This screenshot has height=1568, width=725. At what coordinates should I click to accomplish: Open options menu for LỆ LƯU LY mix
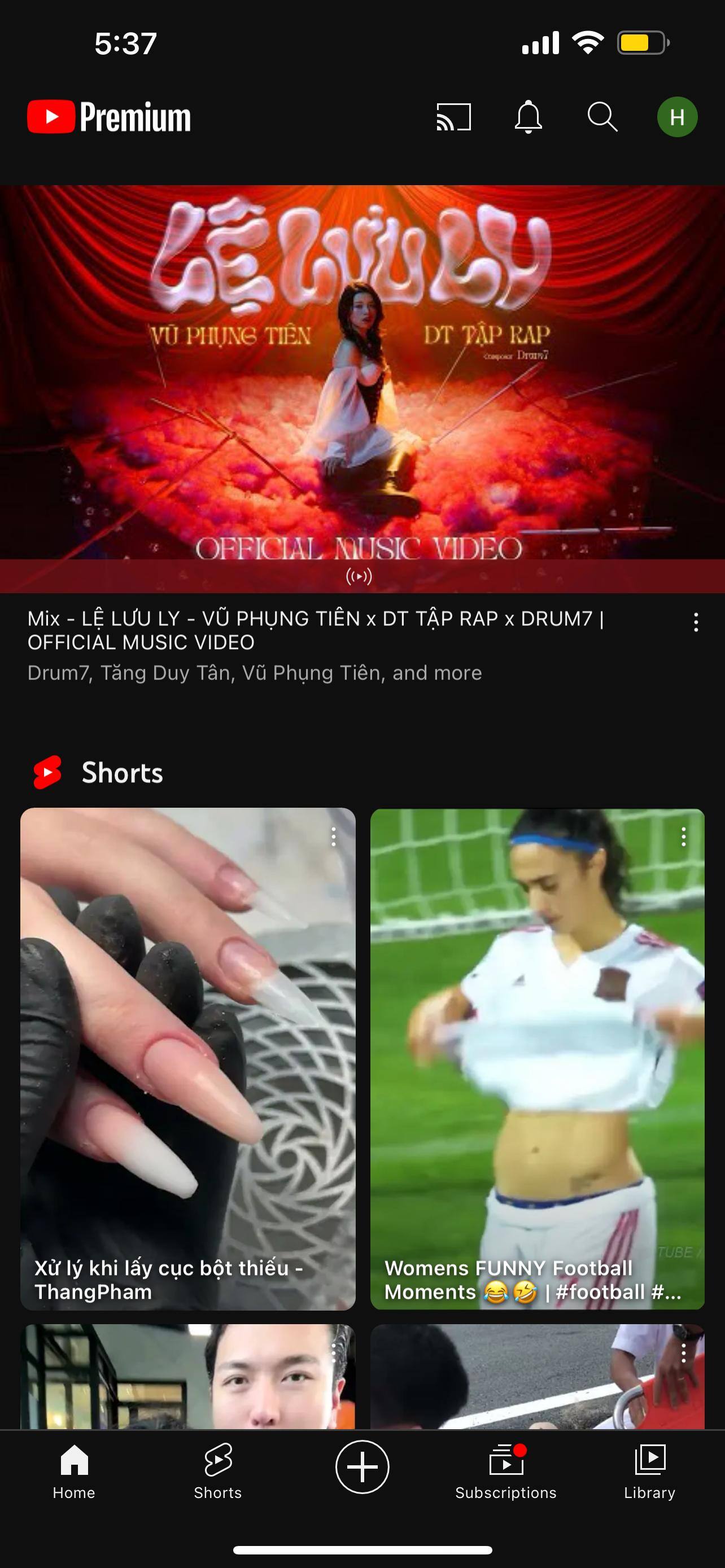[696, 622]
